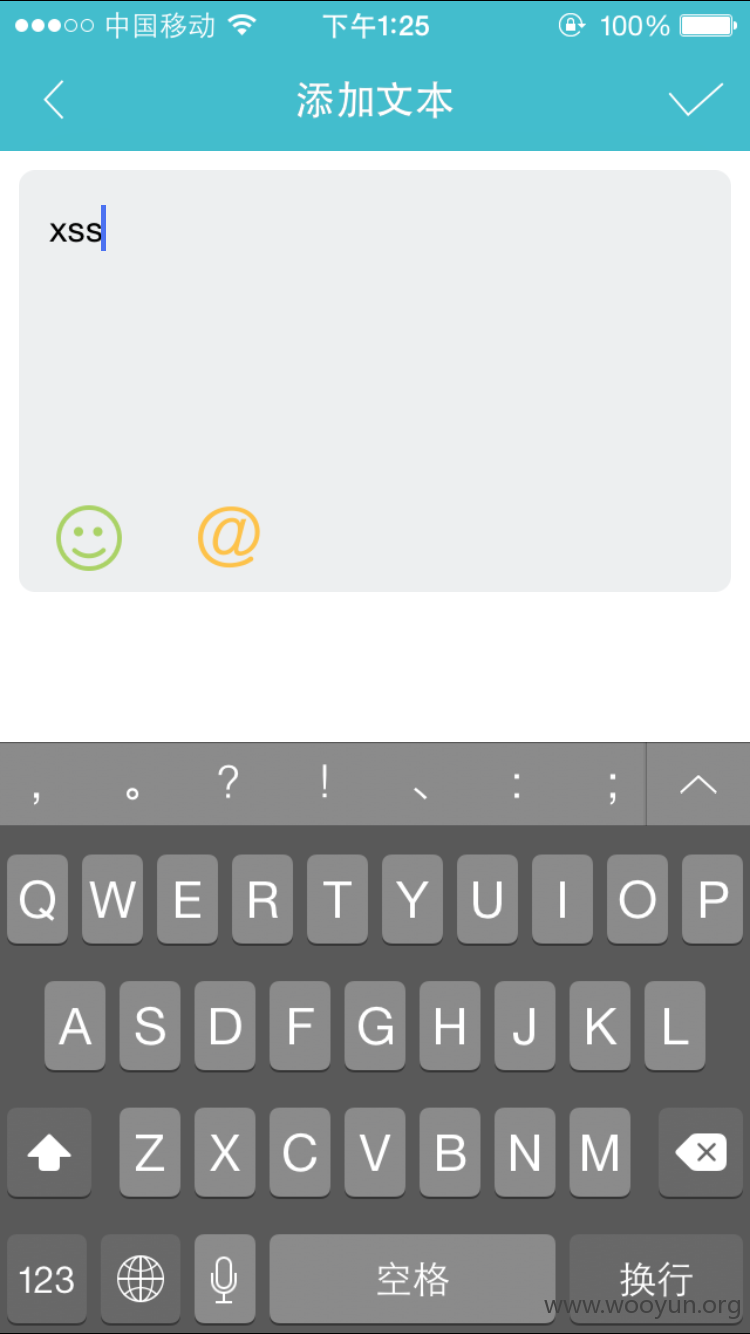Hit the 换行 return key

coord(656,1280)
